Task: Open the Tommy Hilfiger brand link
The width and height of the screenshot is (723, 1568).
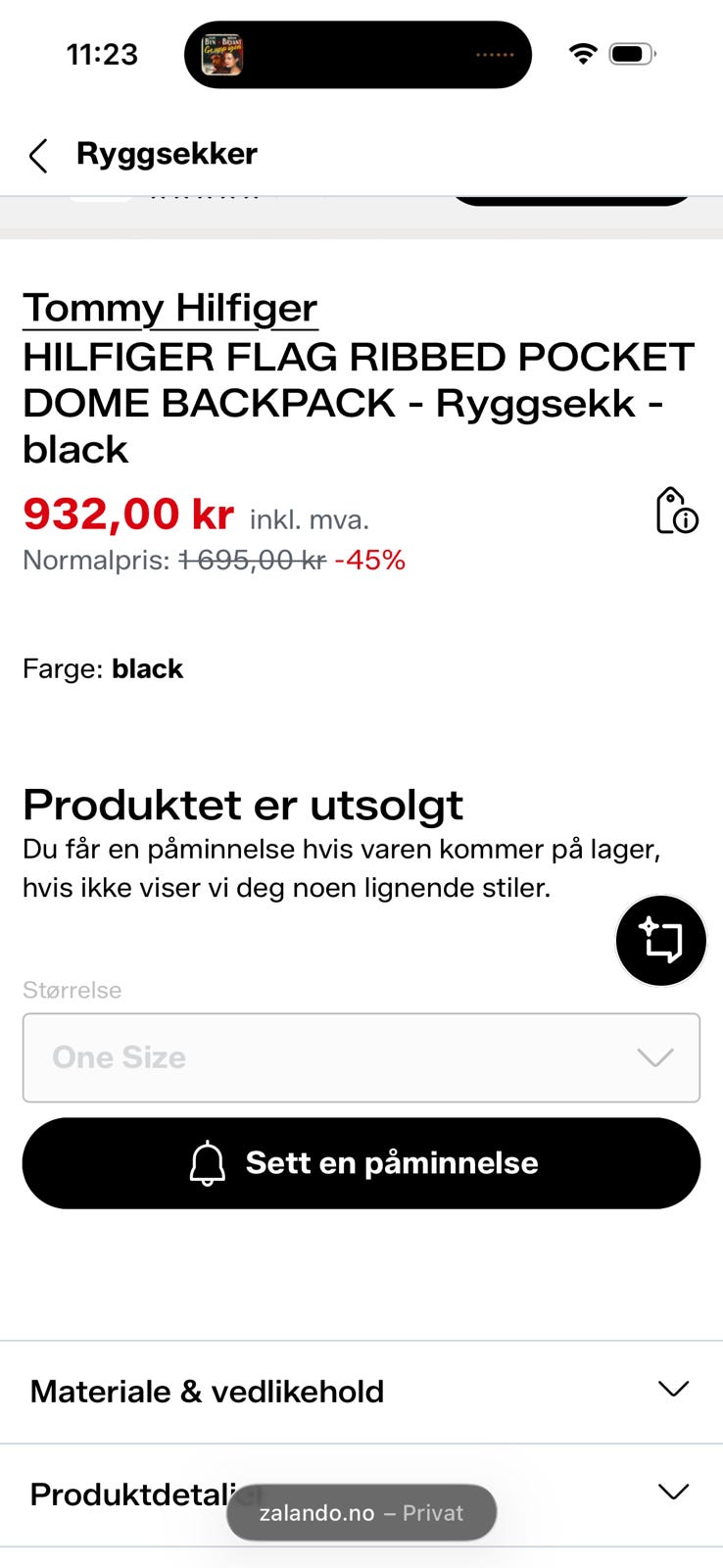Action: (169, 308)
